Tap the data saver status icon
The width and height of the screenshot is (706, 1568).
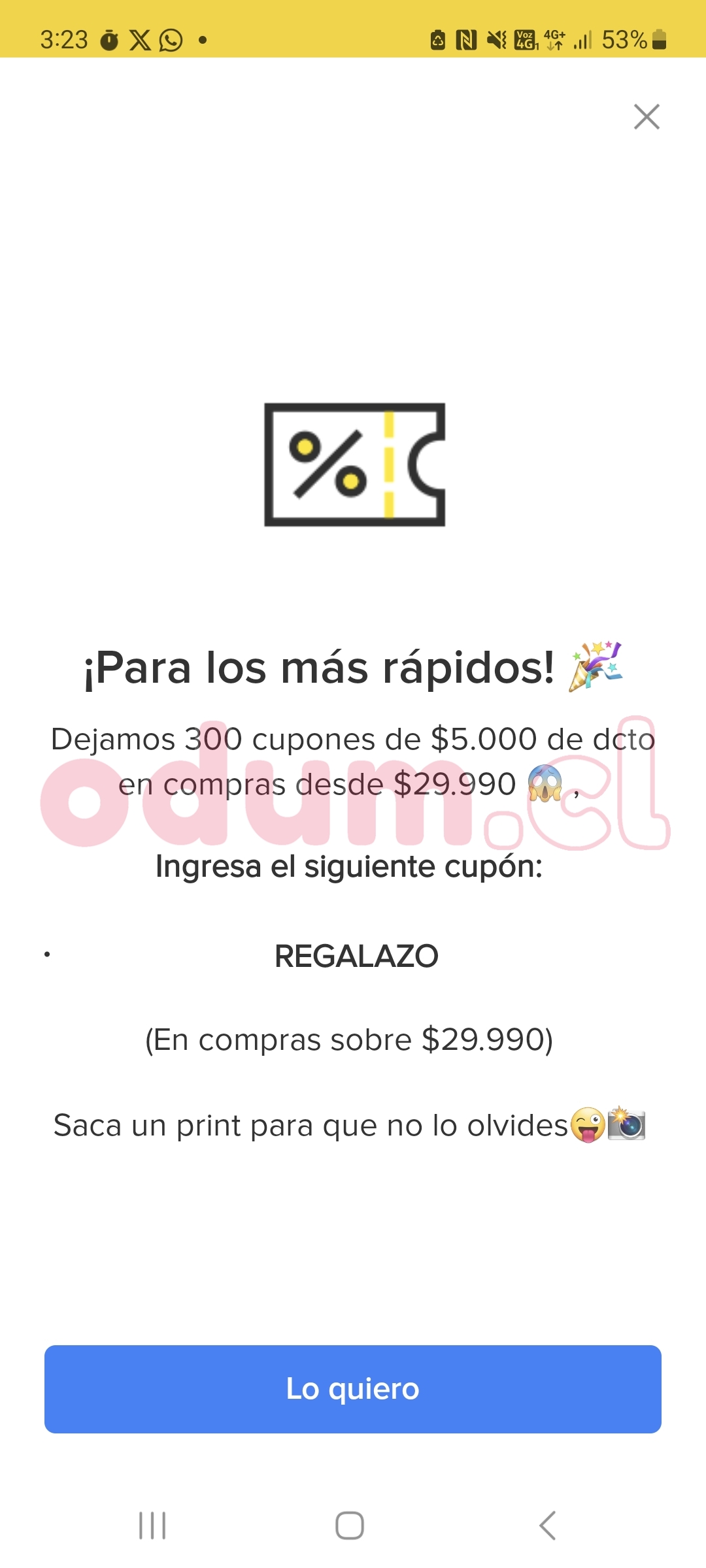tap(437, 41)
